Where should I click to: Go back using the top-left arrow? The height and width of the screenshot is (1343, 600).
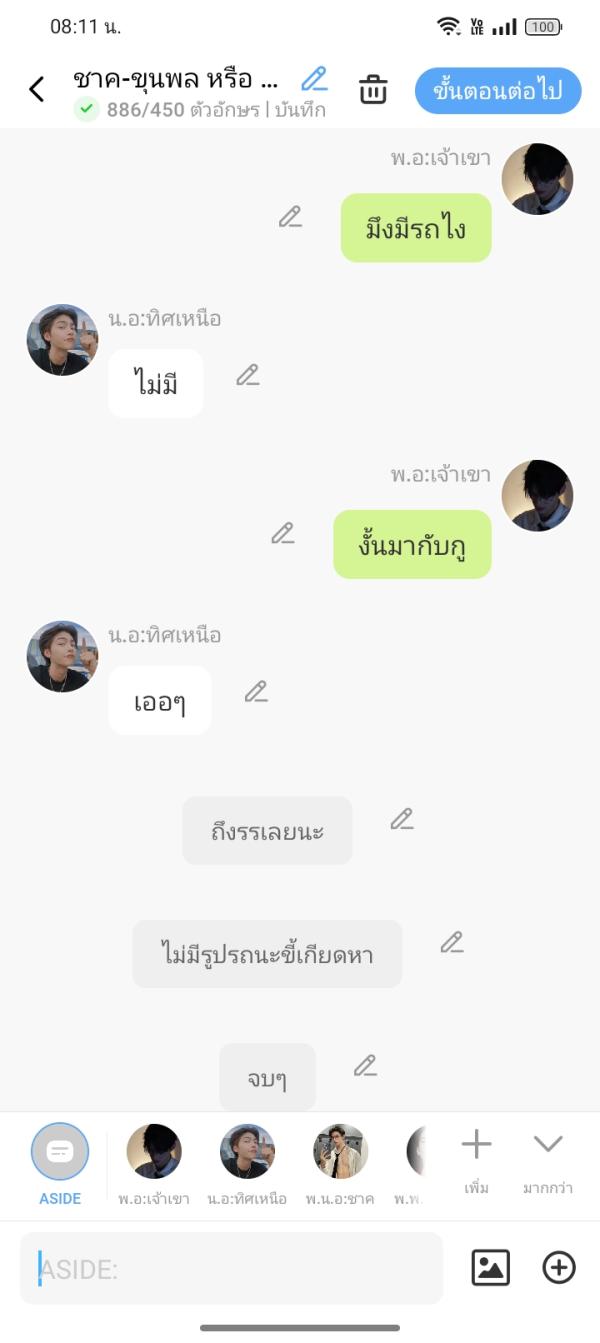37,90
